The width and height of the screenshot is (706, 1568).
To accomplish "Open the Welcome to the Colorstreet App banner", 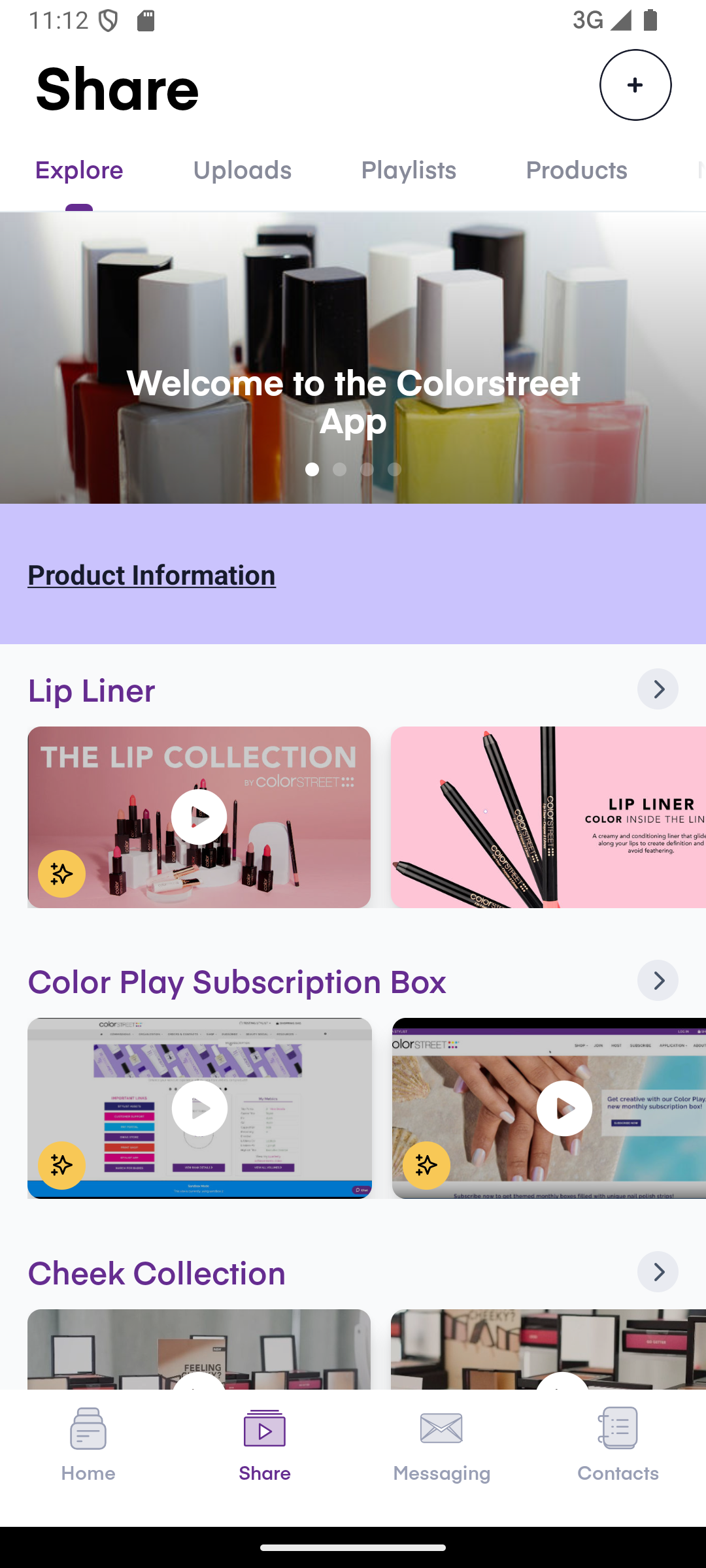I will 353,358.
